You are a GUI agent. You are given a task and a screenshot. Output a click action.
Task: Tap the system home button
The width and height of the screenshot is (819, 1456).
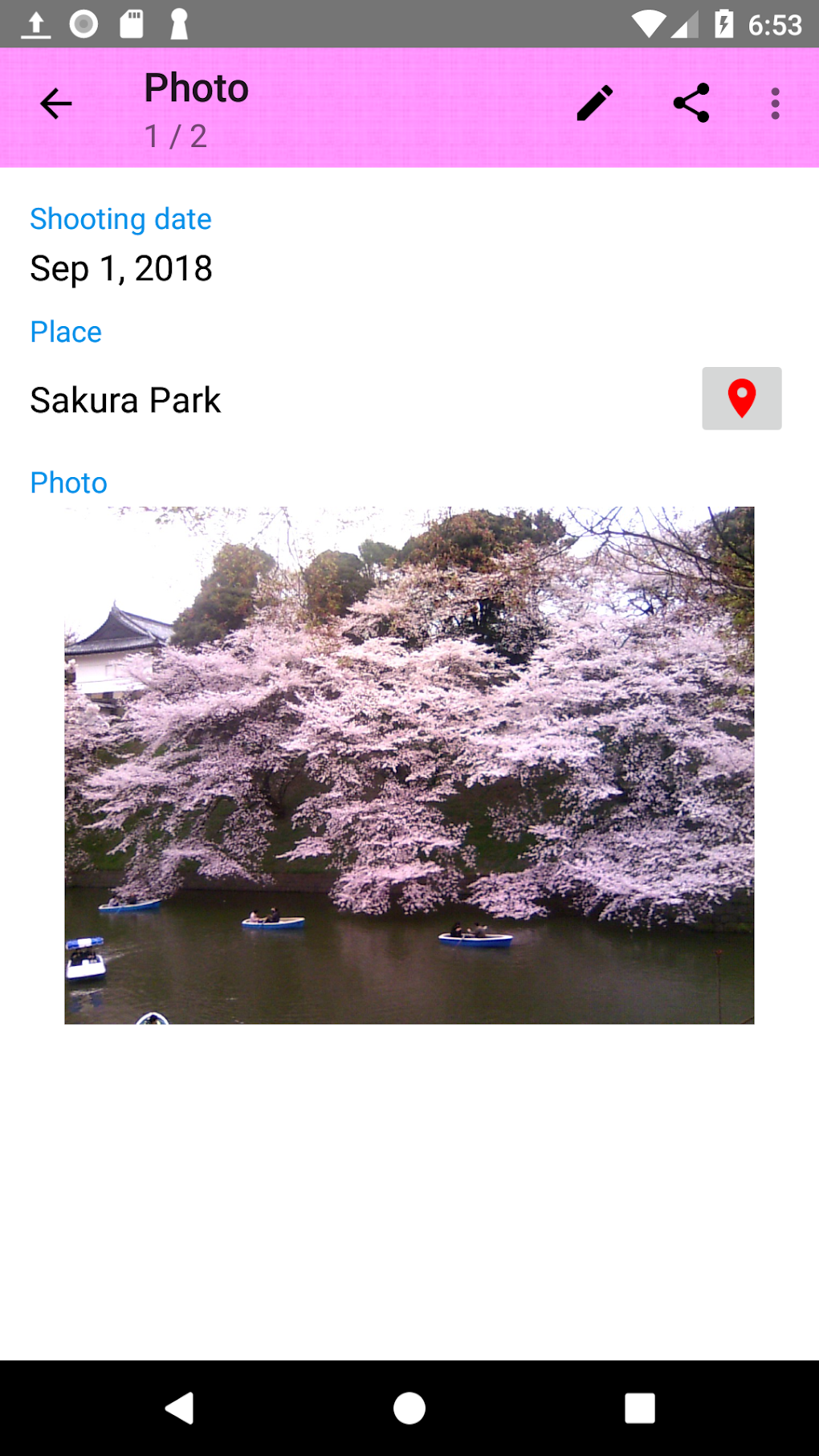tap(409, 1408)
